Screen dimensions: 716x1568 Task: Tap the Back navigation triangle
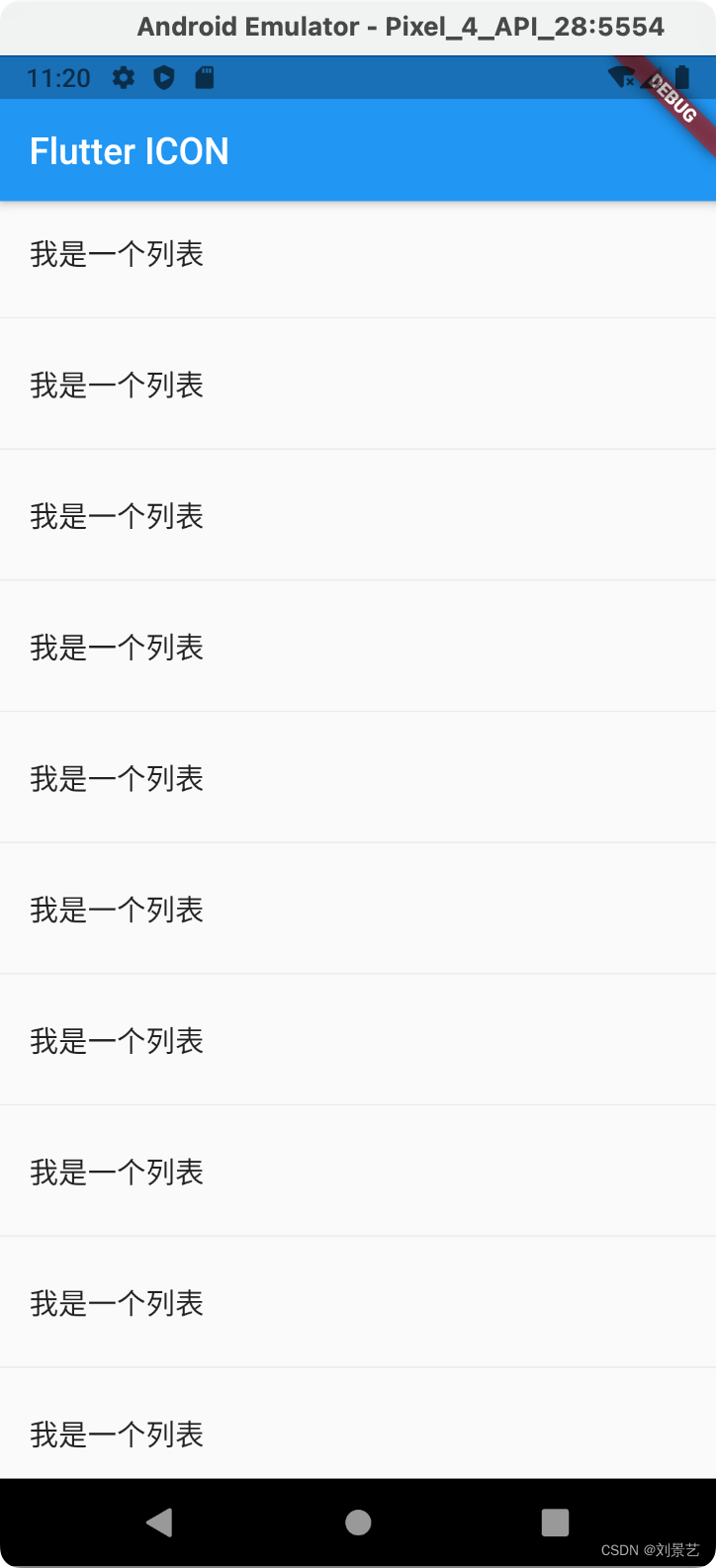pos(161,1524)
